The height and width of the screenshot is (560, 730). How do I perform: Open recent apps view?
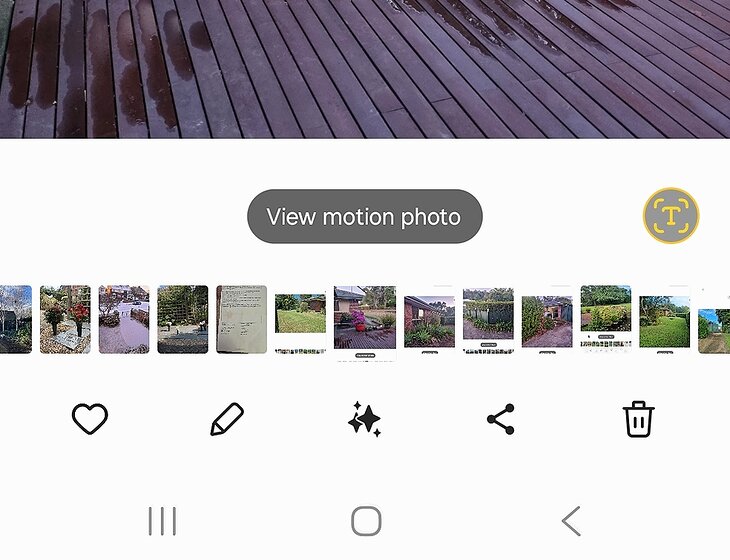coord(162,521)
